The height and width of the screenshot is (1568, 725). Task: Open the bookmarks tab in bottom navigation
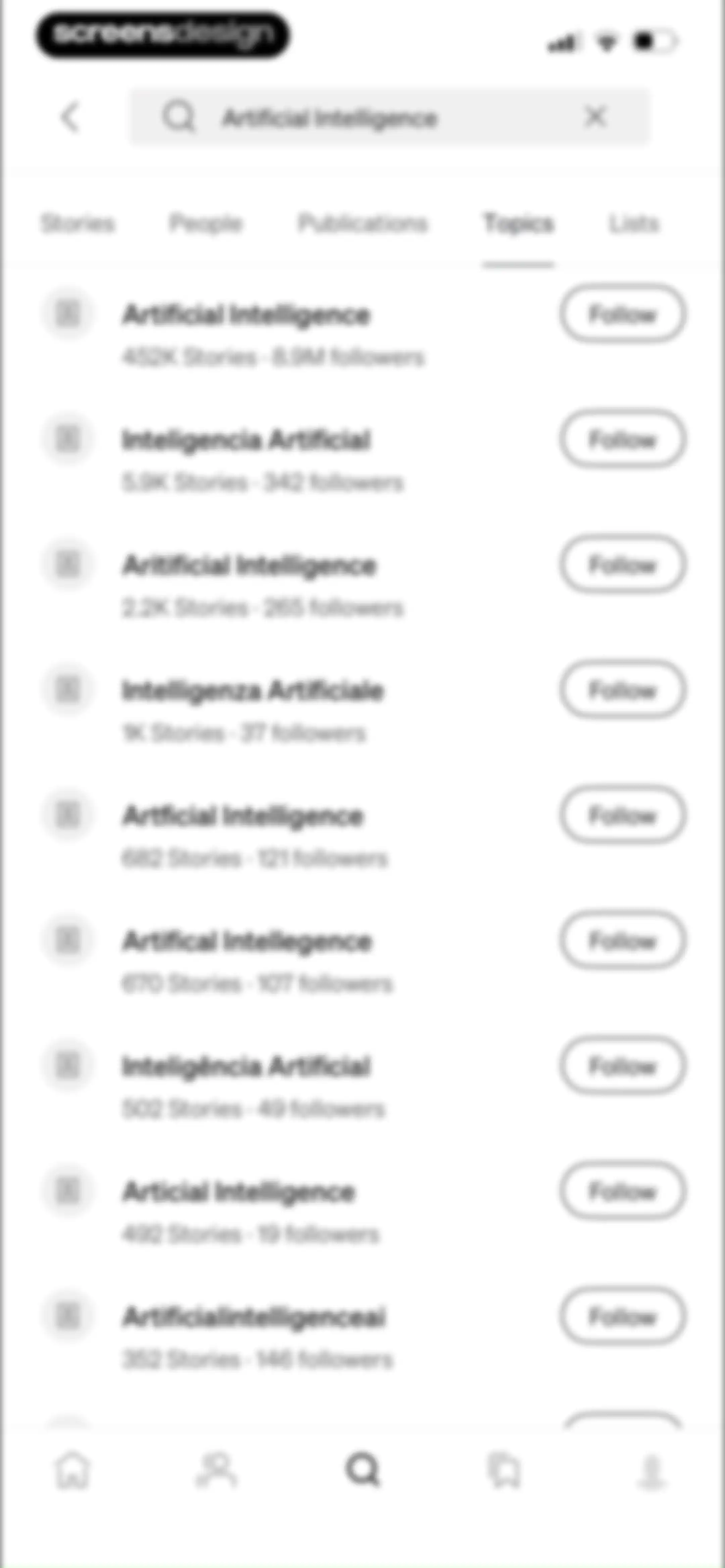[504, 1471]
